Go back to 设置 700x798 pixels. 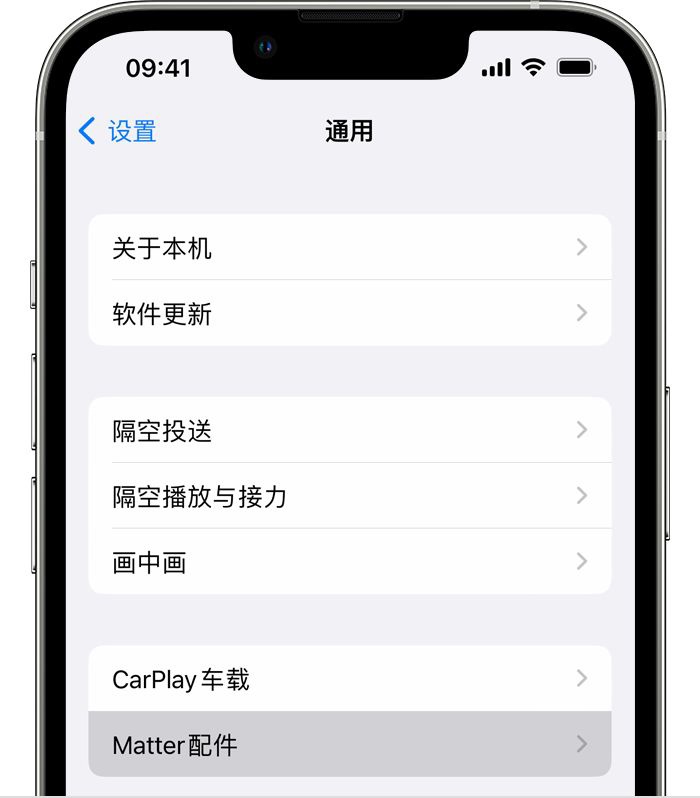click(118, 131)
